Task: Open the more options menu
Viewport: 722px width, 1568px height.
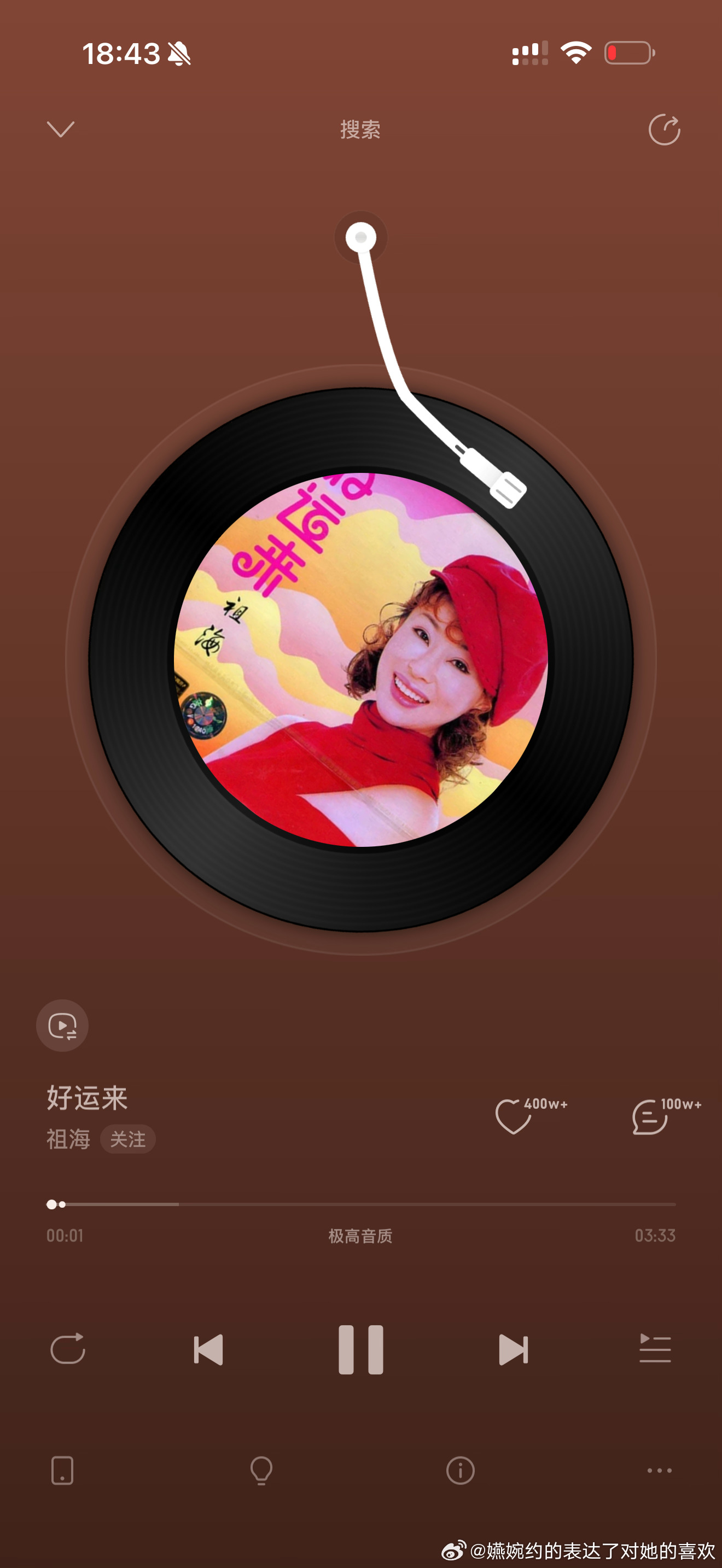Action: click(659, 1471)
